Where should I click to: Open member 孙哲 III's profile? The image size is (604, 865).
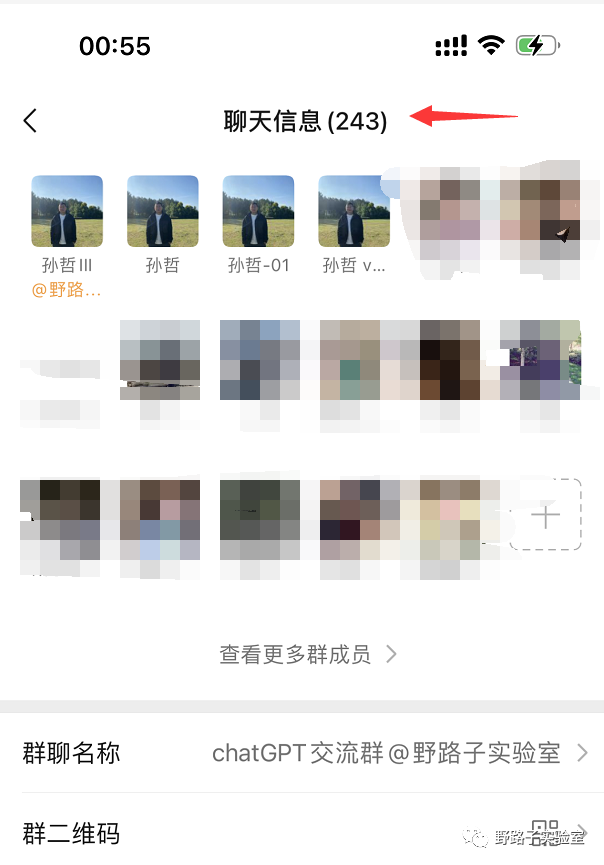(x=67, y=212)
